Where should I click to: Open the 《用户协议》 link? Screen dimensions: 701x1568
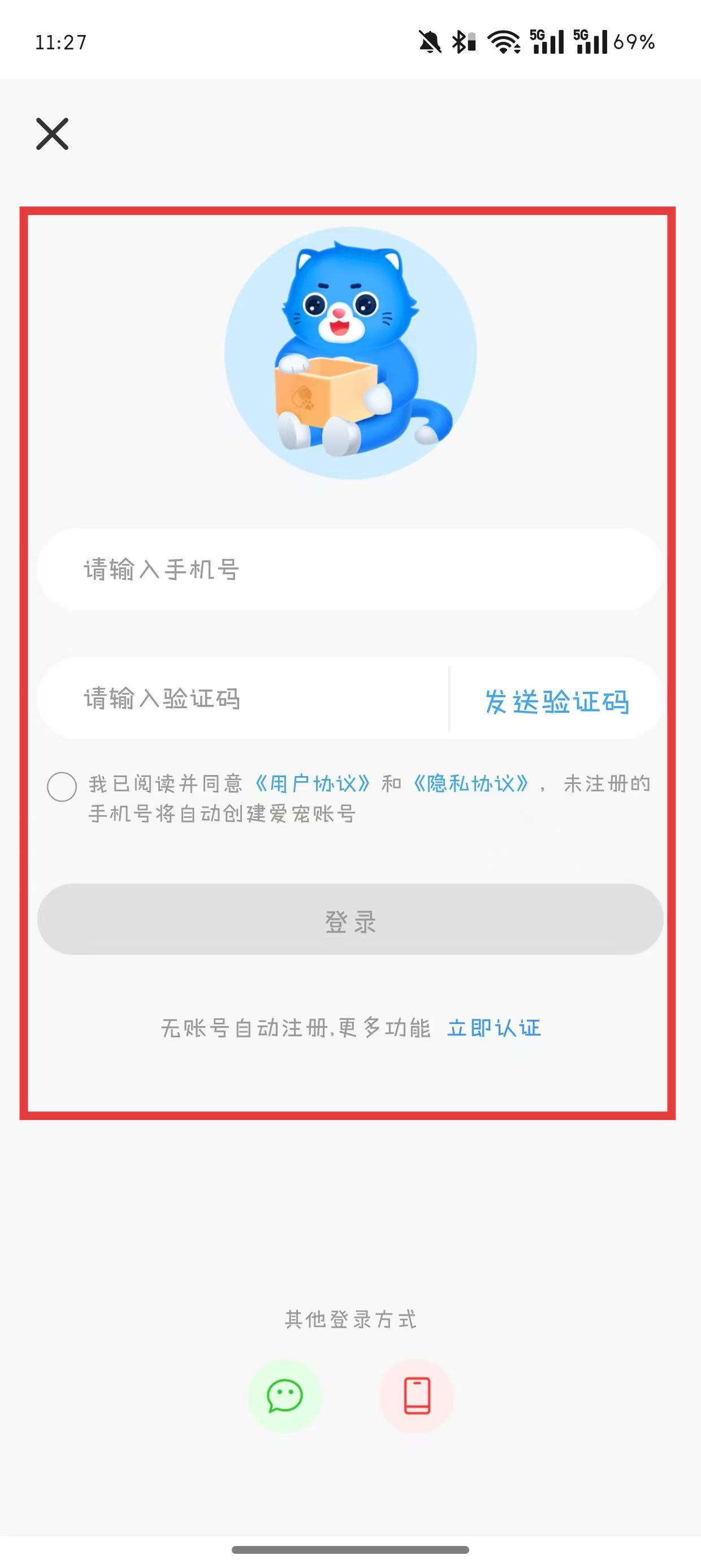pyautogui.click(x=311, y=783)
